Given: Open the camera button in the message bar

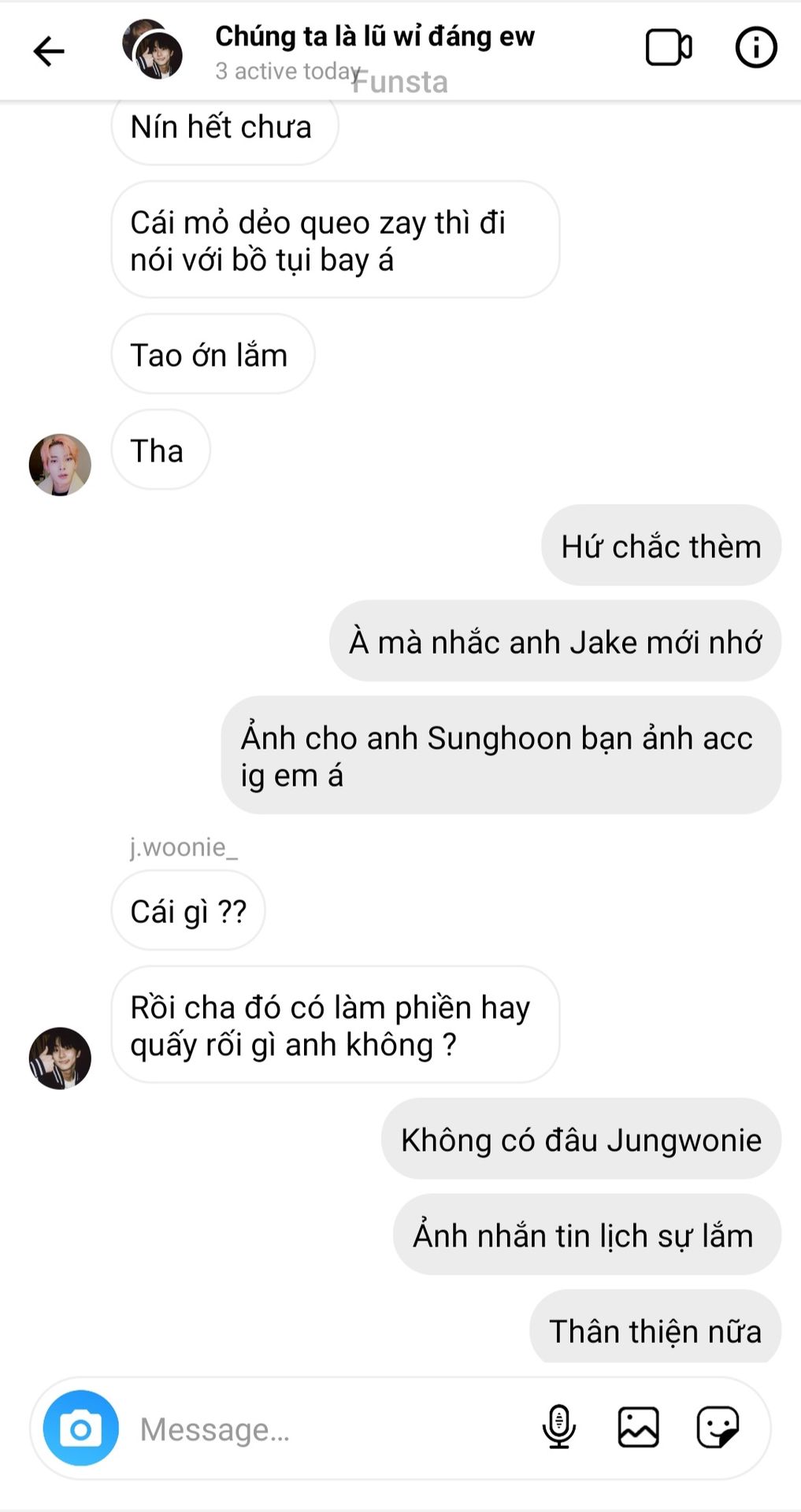Looking at the screenshot, I should (x=81, y=1428).
